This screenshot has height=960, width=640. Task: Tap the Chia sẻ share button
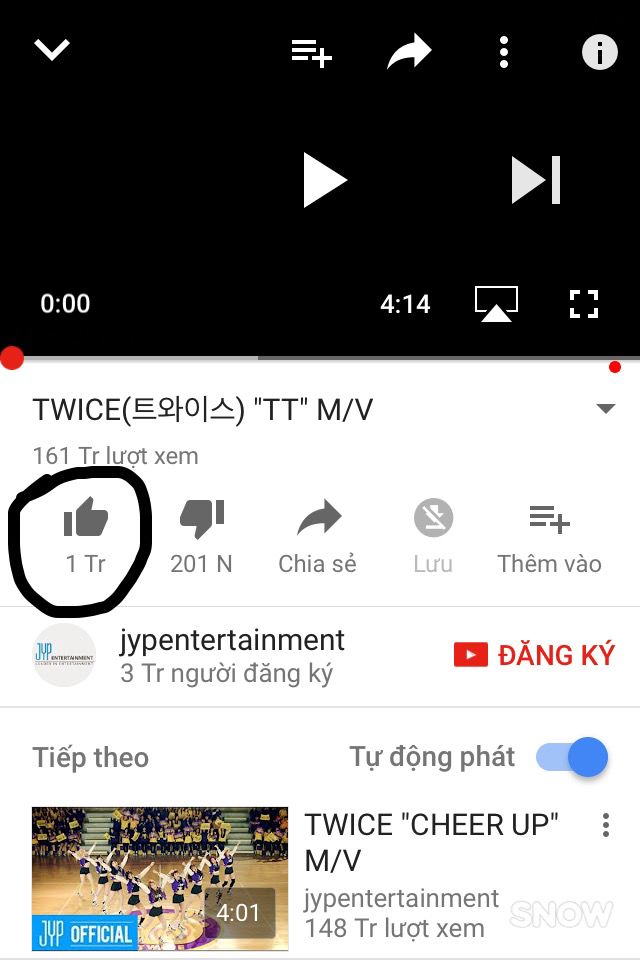click(318, 535)
